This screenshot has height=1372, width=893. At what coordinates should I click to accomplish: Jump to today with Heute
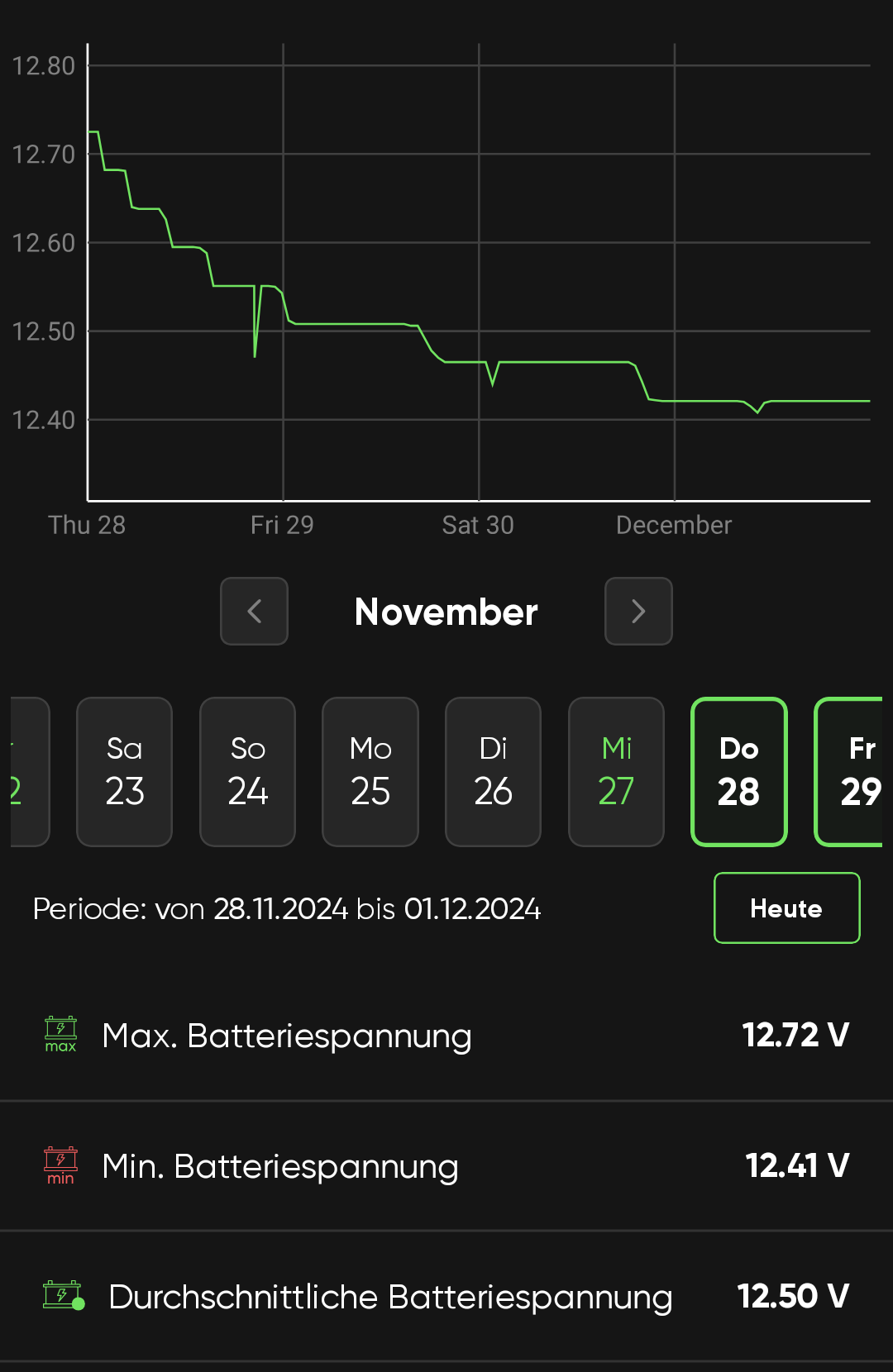click(786, 908)
